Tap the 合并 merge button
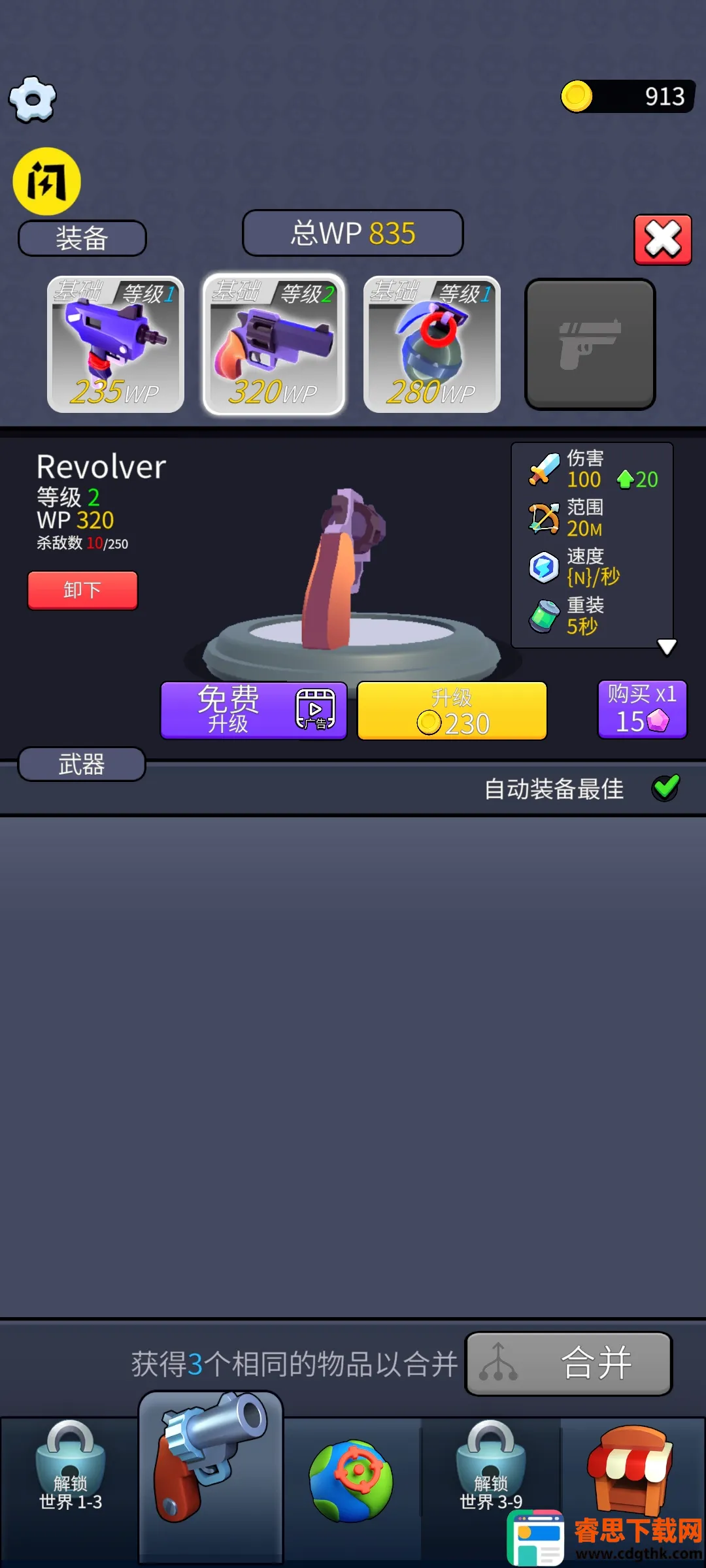This screenshot has width=706, height=1568. (568, 1363)
